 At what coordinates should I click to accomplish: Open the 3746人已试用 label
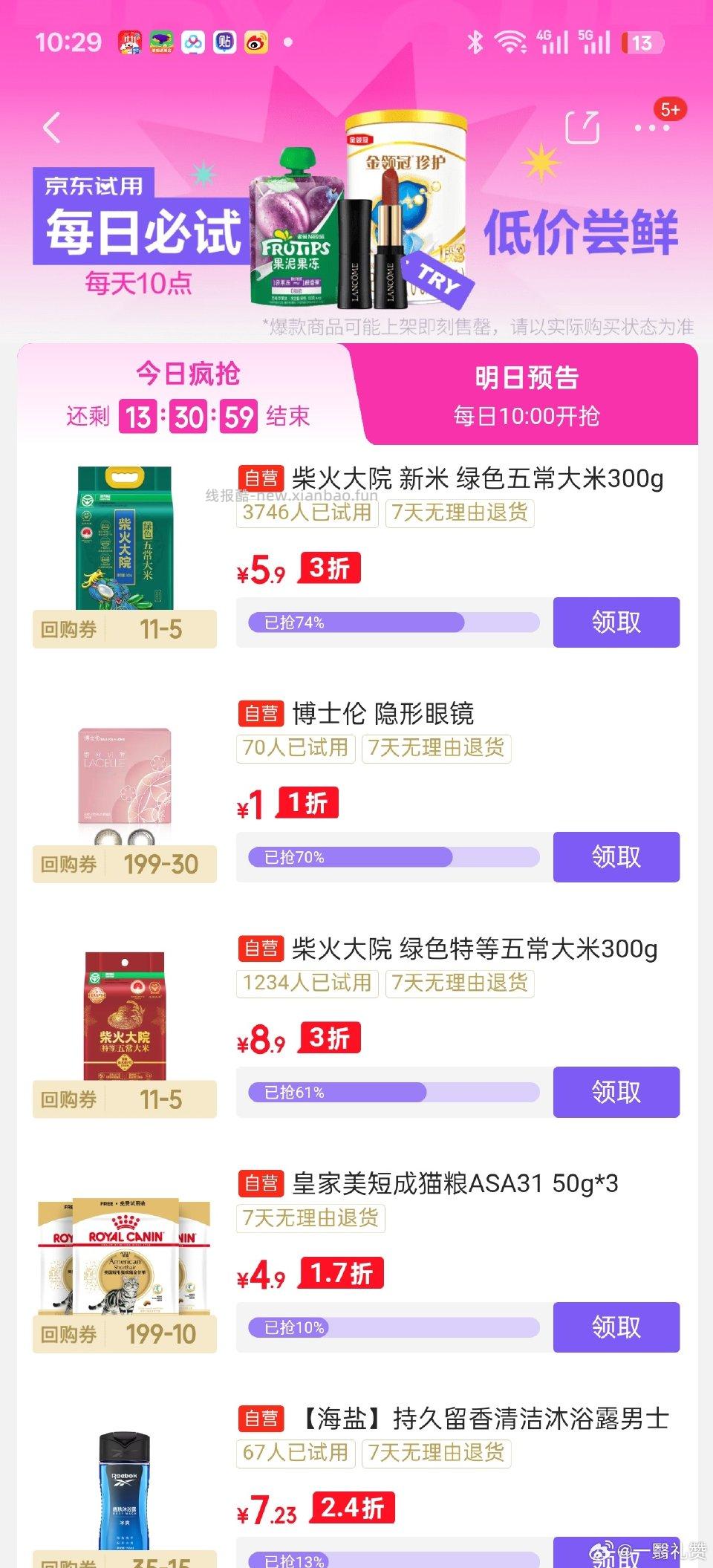(x=307, y=514)
